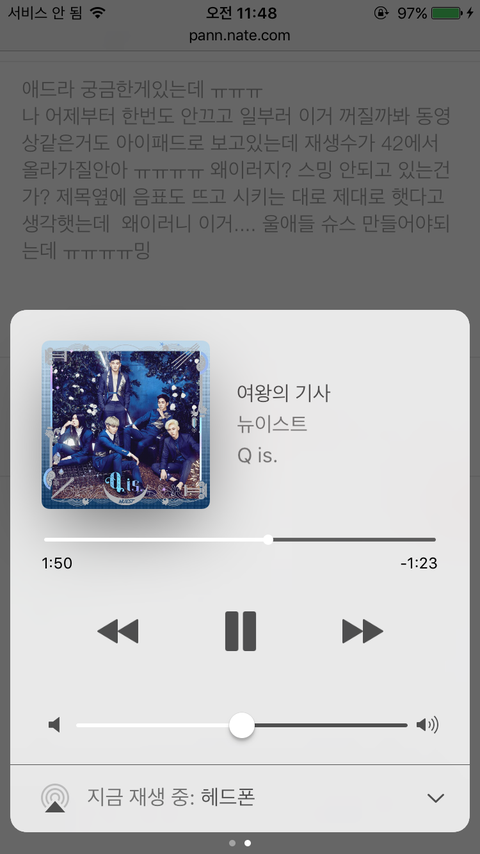Viewport: 480px width, 854px height.
Task: Expand the 헤드폰 audio output chevron
Action: tap(436, 798)
